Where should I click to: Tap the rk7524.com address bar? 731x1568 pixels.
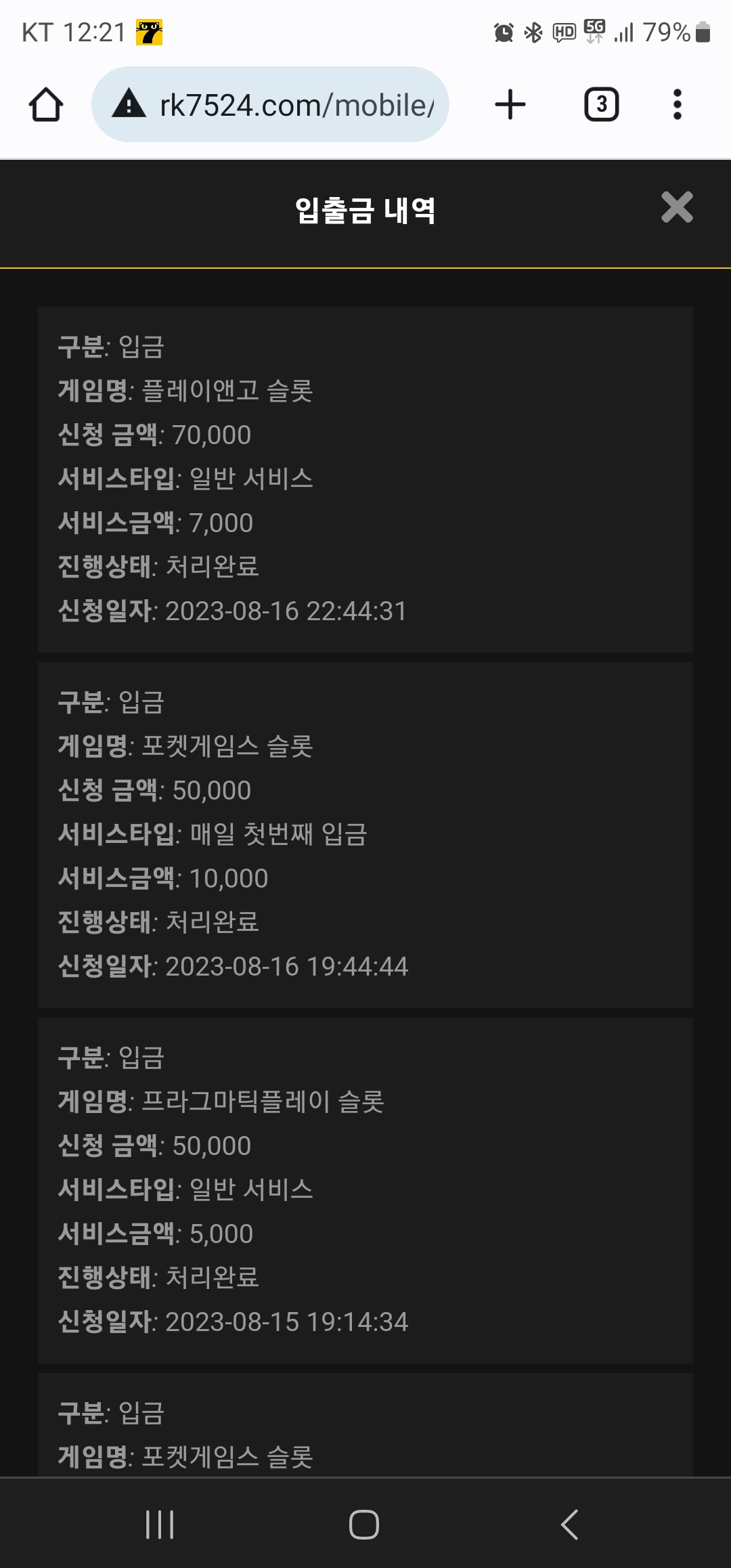point(270,104)
